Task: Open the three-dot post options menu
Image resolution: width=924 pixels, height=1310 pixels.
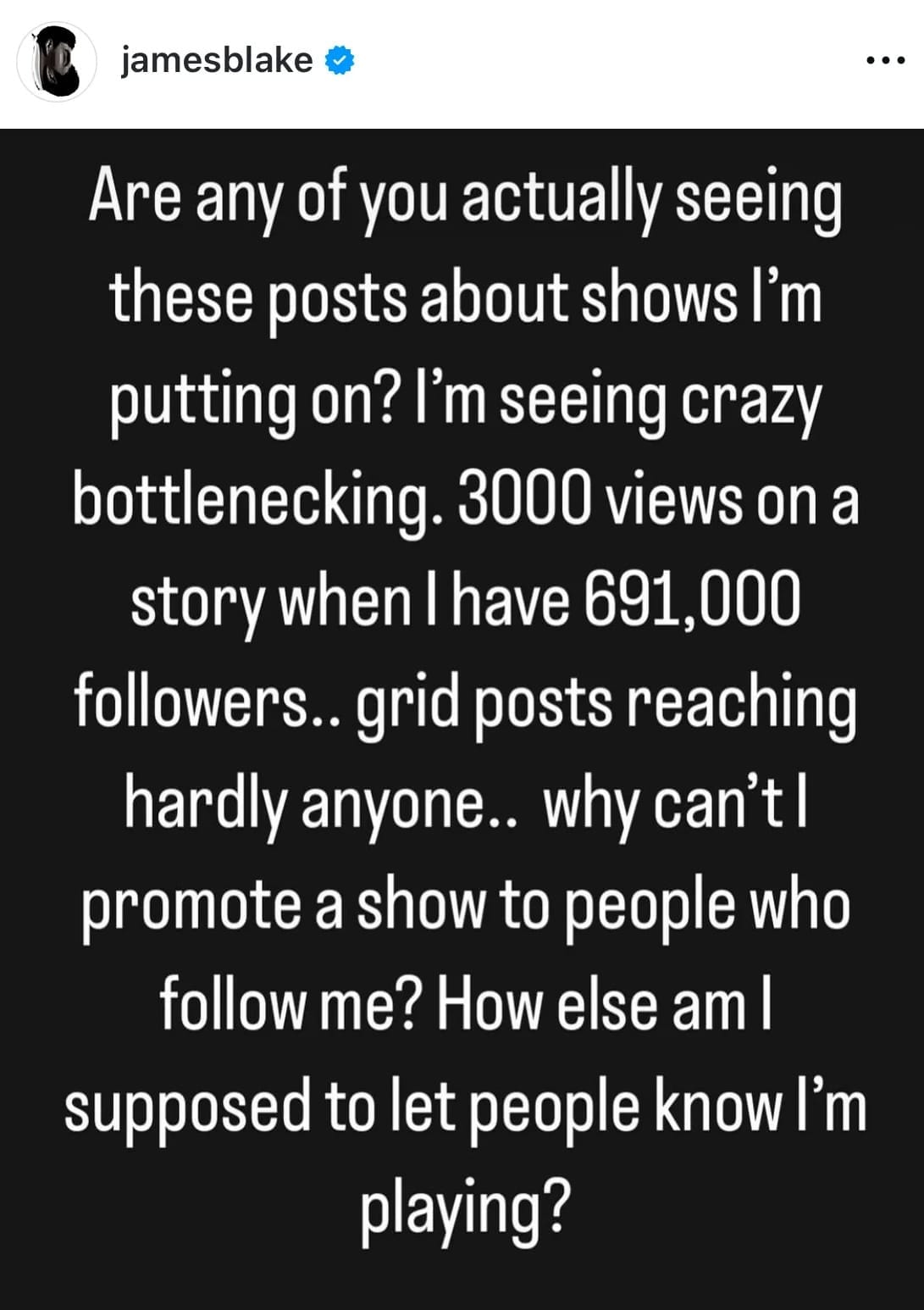Action: 886,61
